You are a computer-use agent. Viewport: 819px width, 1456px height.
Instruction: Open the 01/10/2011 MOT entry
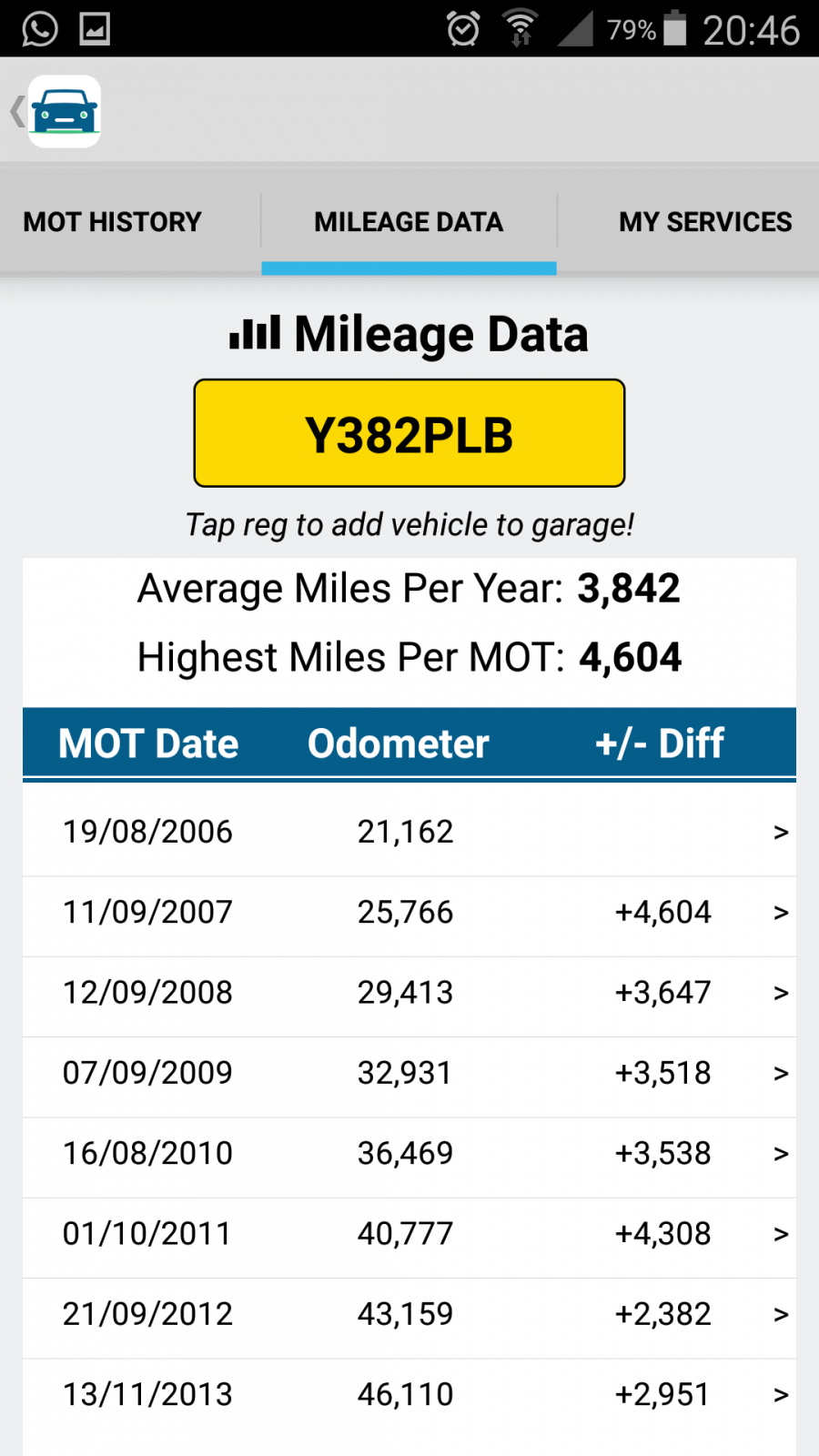point(409,1233)
